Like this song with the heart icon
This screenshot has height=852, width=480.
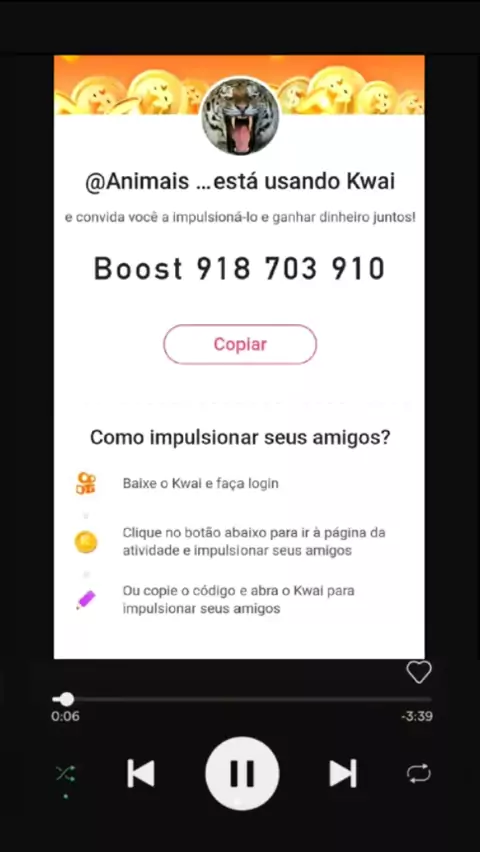tap(419, 672)
